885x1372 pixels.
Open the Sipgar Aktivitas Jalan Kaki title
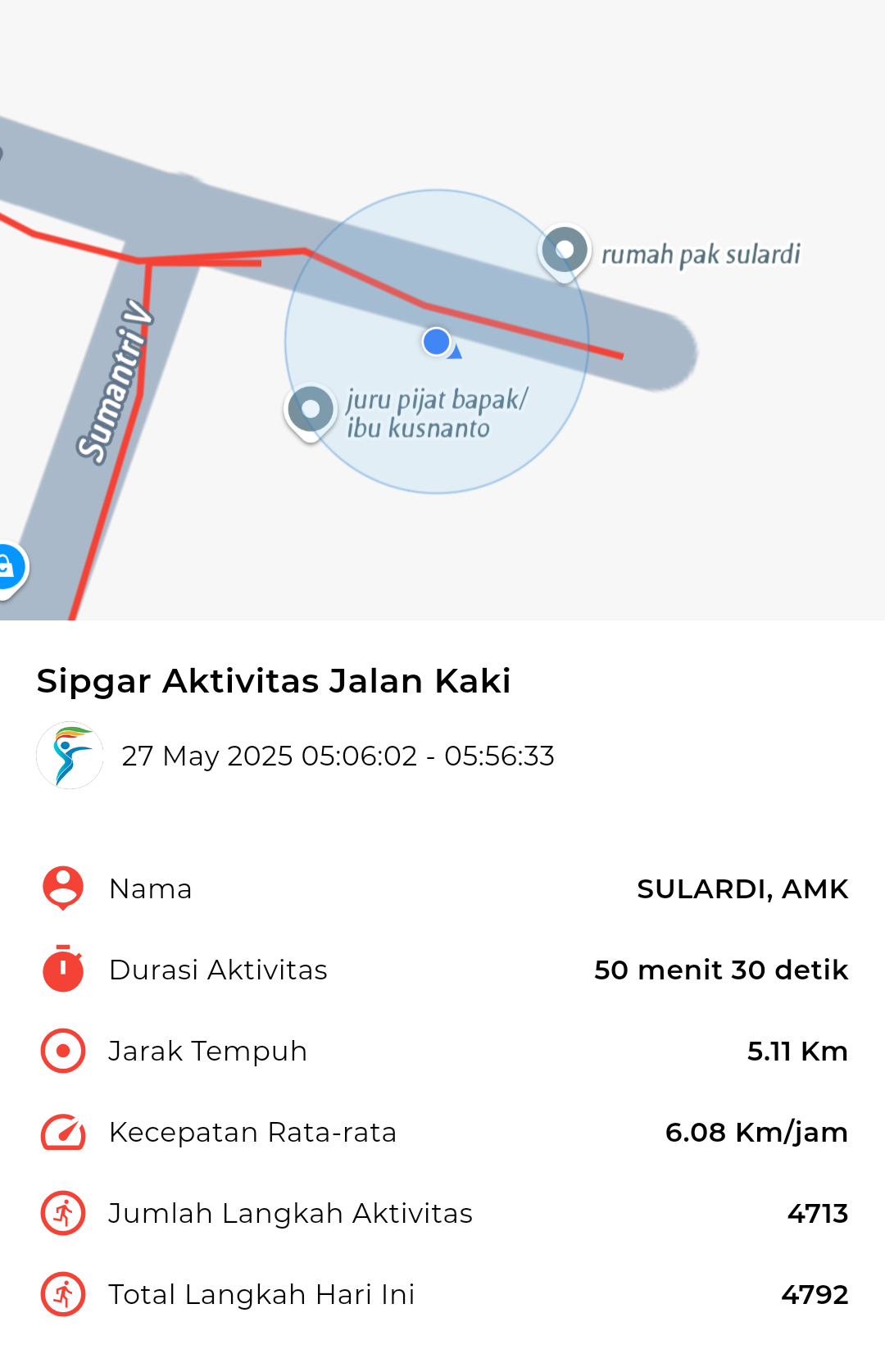coord(274,680)
